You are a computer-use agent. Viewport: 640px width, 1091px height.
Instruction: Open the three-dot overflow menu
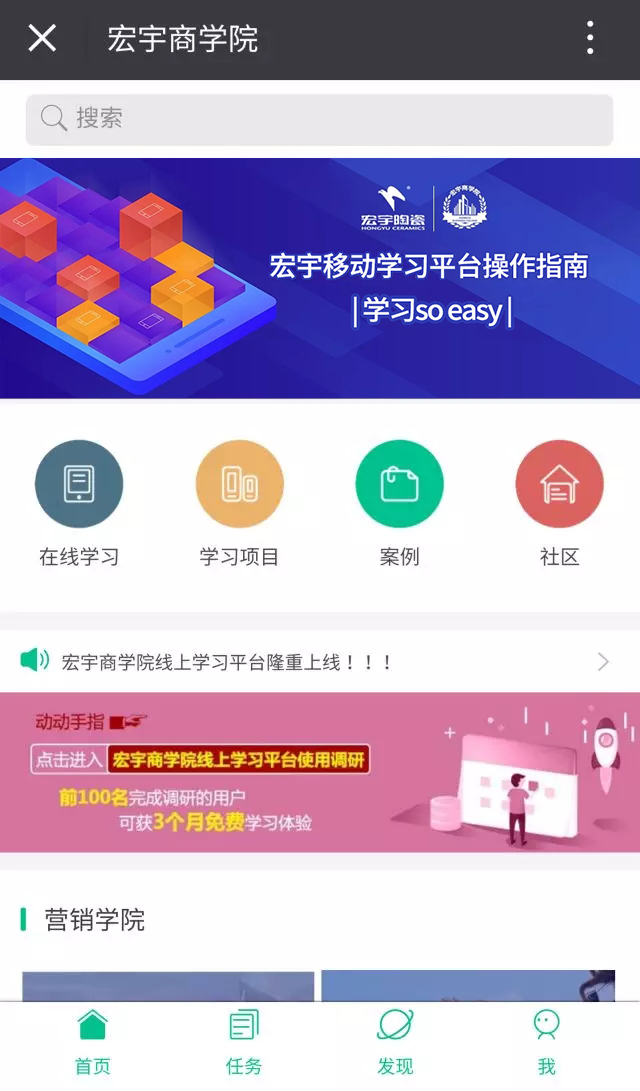click(590, 39)
